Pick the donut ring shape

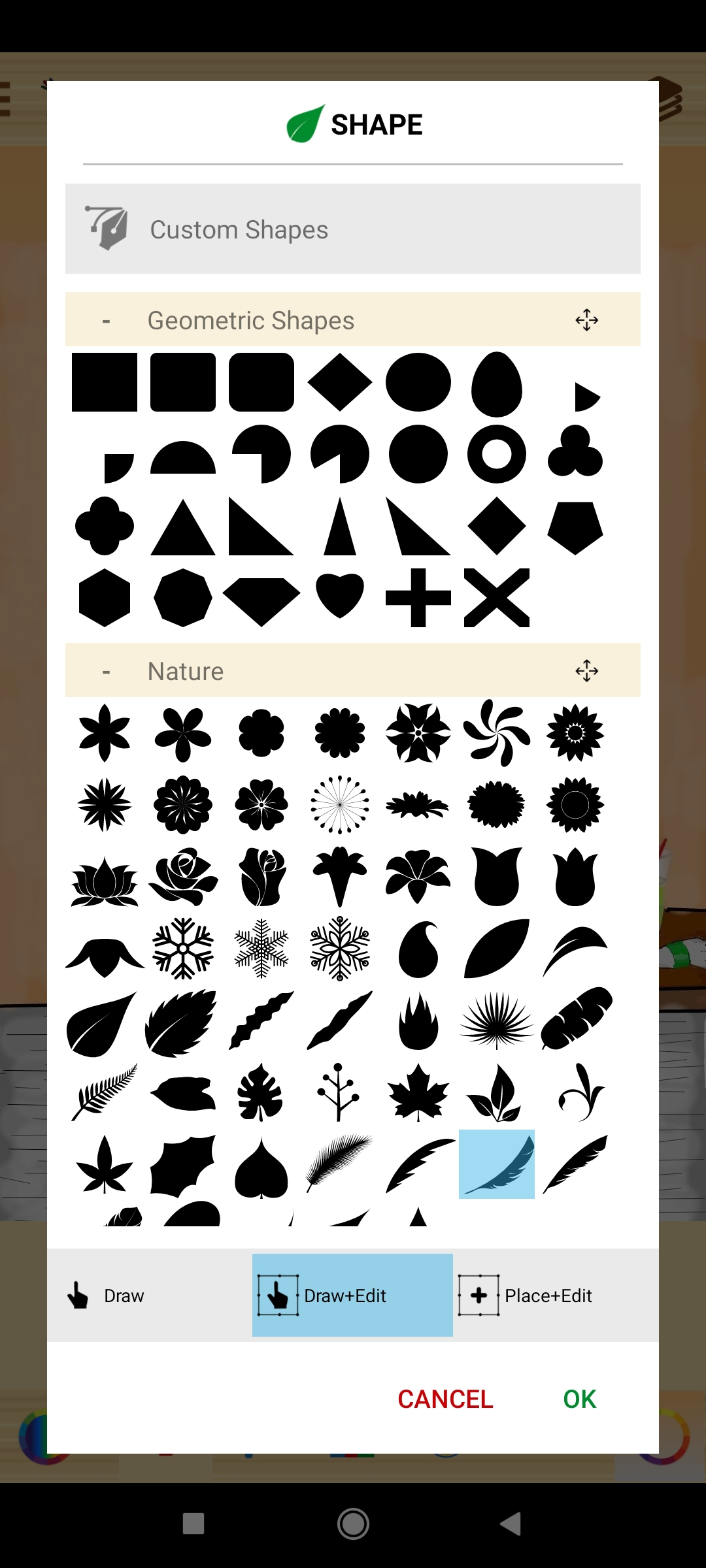click(x=496, y=454)
